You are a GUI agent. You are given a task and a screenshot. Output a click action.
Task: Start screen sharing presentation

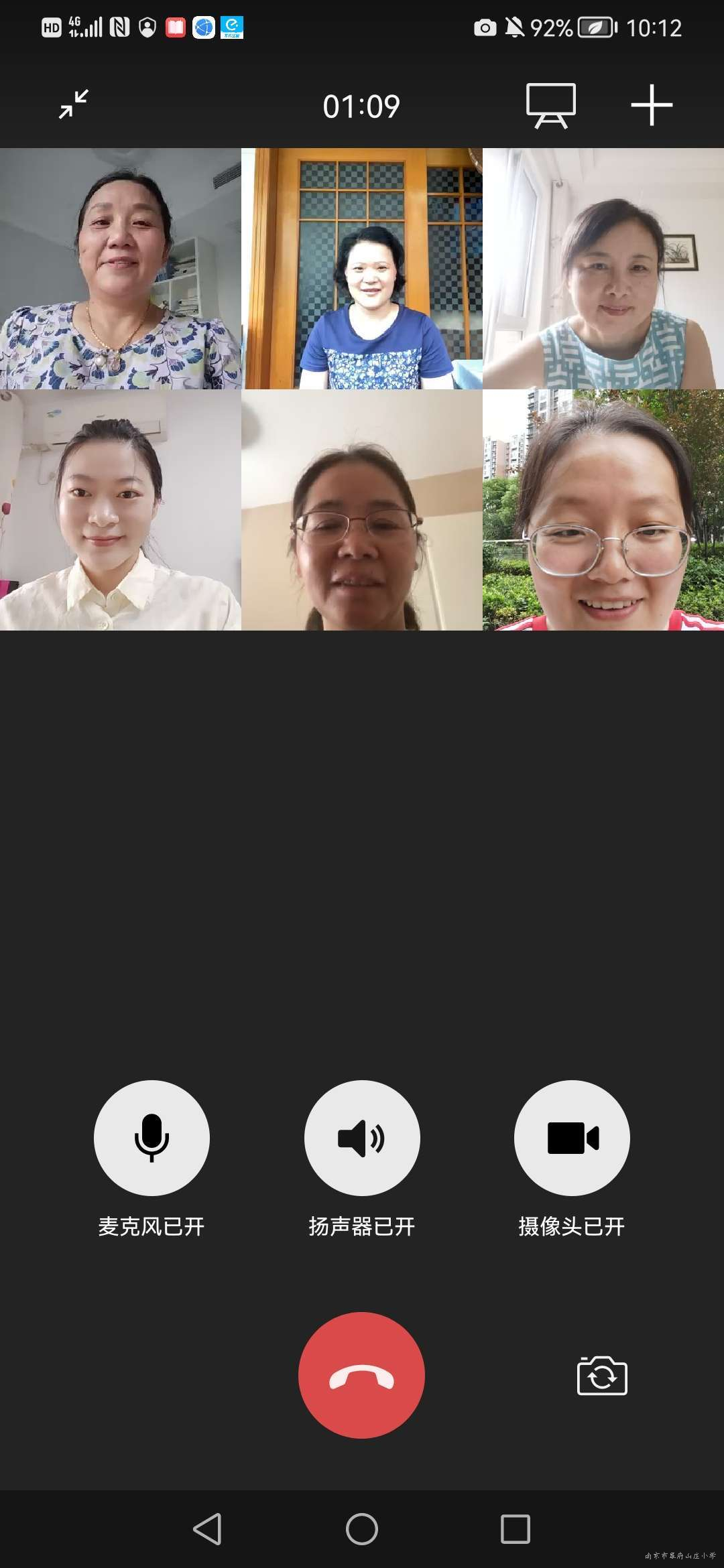[550, 105]
